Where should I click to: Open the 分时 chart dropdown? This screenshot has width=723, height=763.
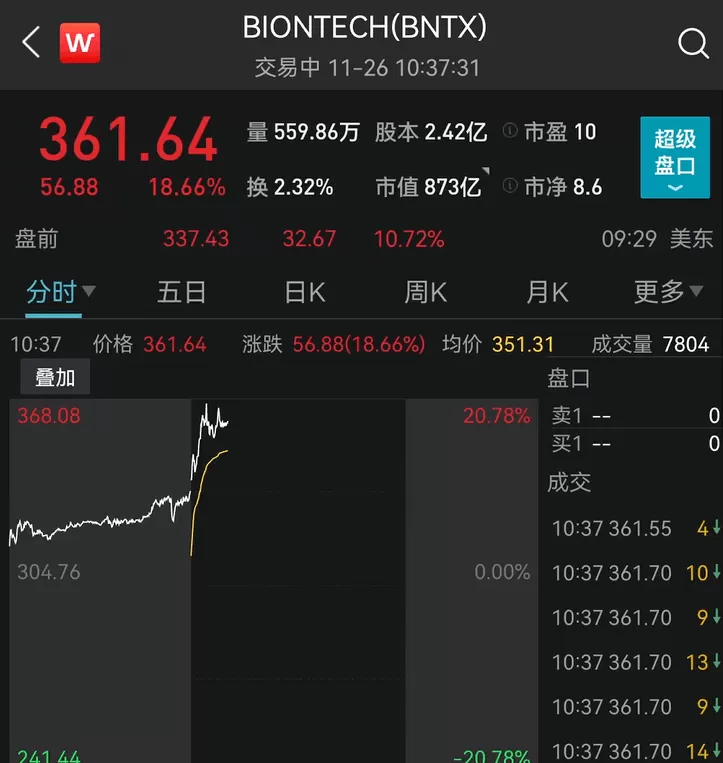pos(60,292)
